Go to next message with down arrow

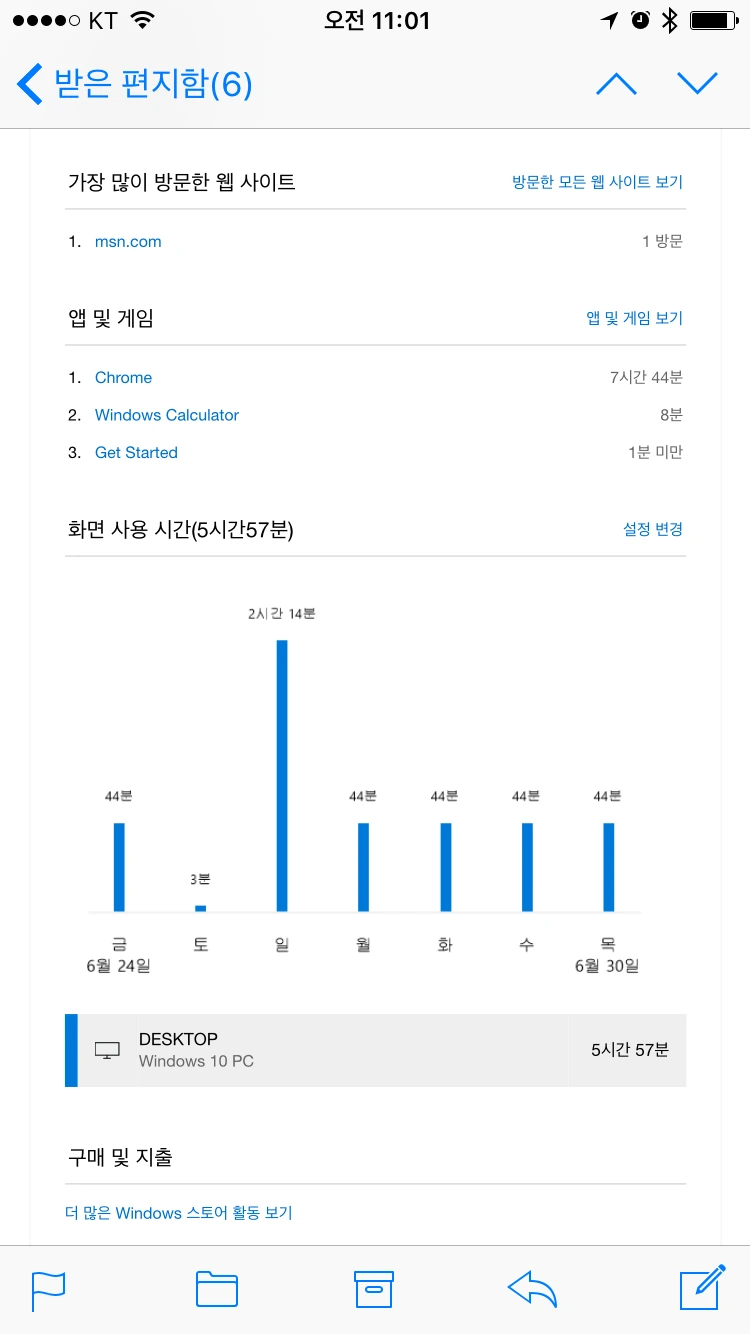[697, 84]
